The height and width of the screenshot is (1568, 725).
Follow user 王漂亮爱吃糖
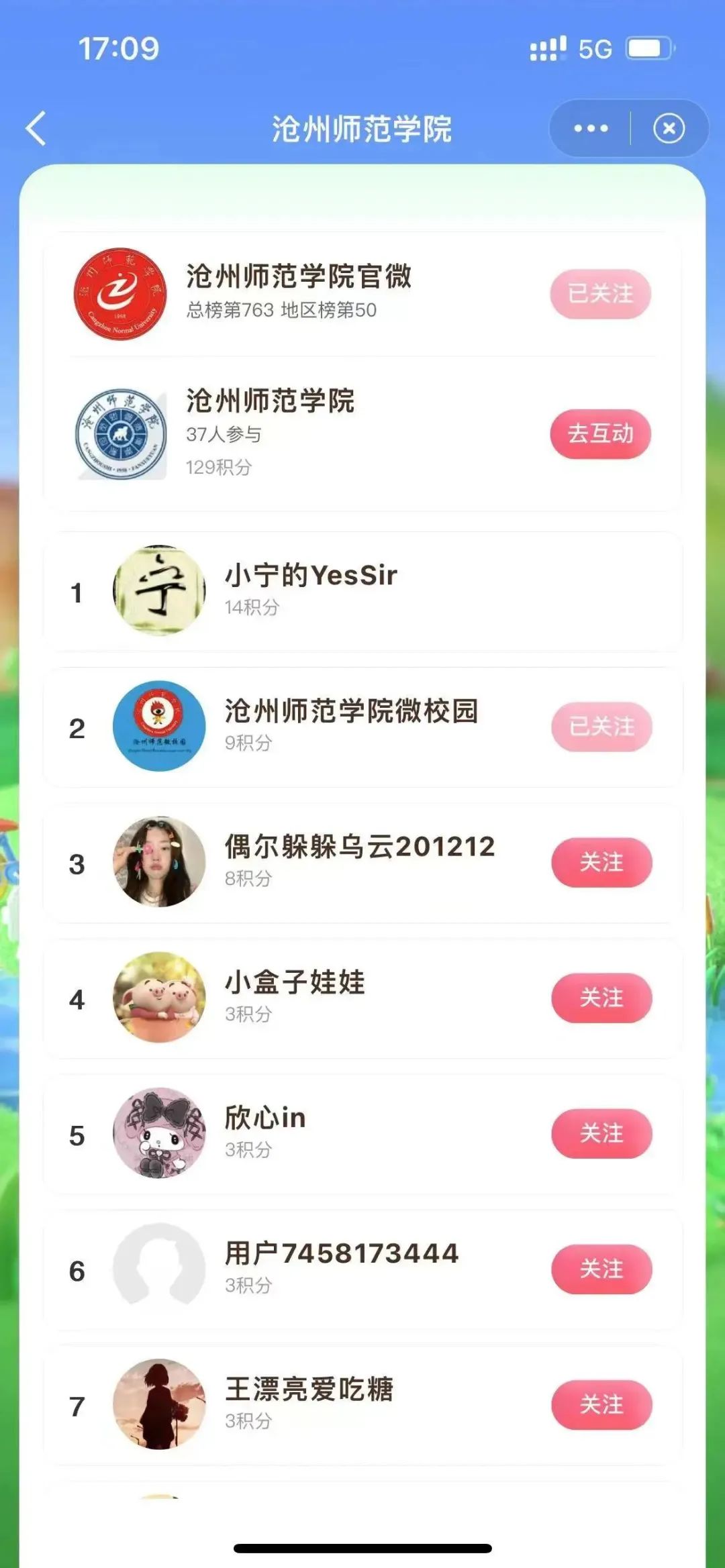point(601,1404)
